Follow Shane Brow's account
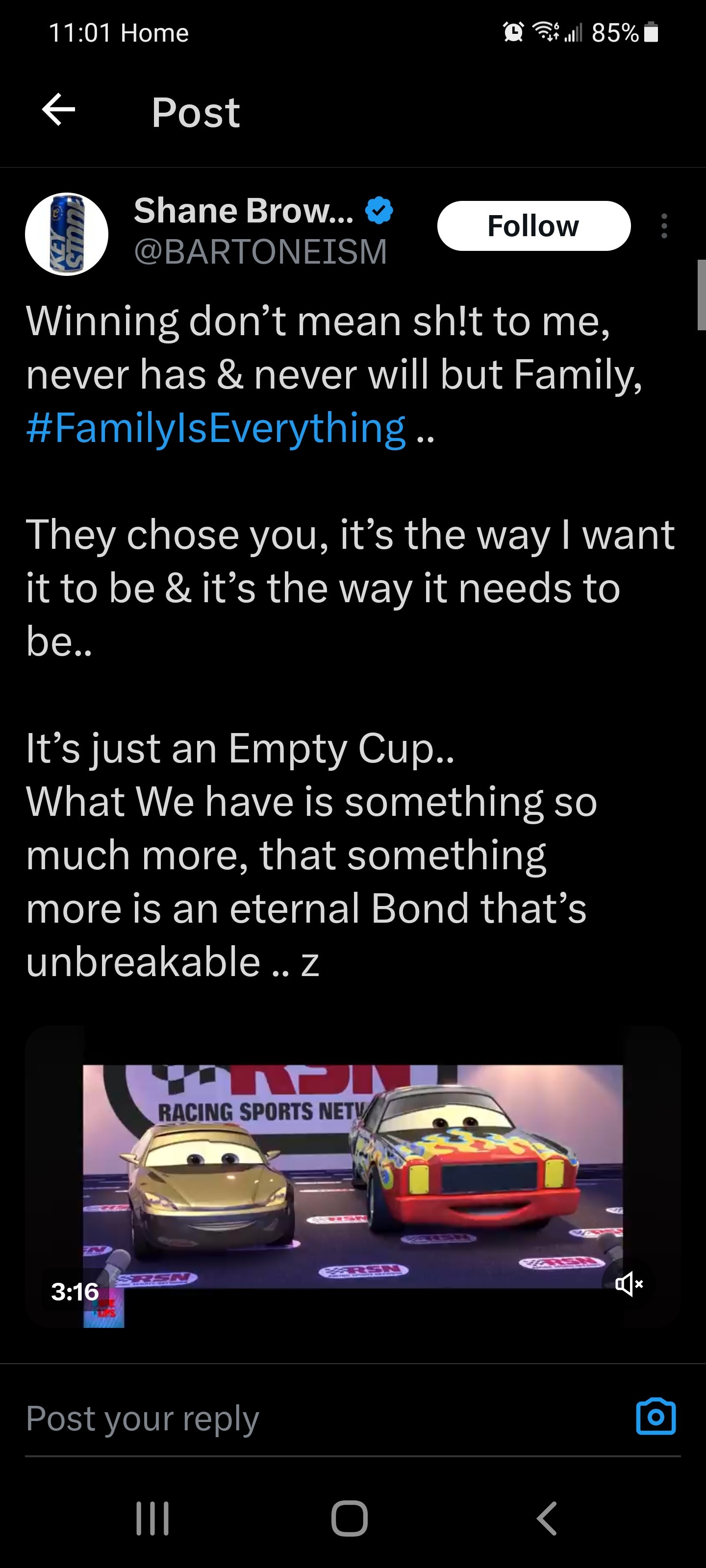The width and height of the screenshot is (706, 1568). (x=533, y=226)
